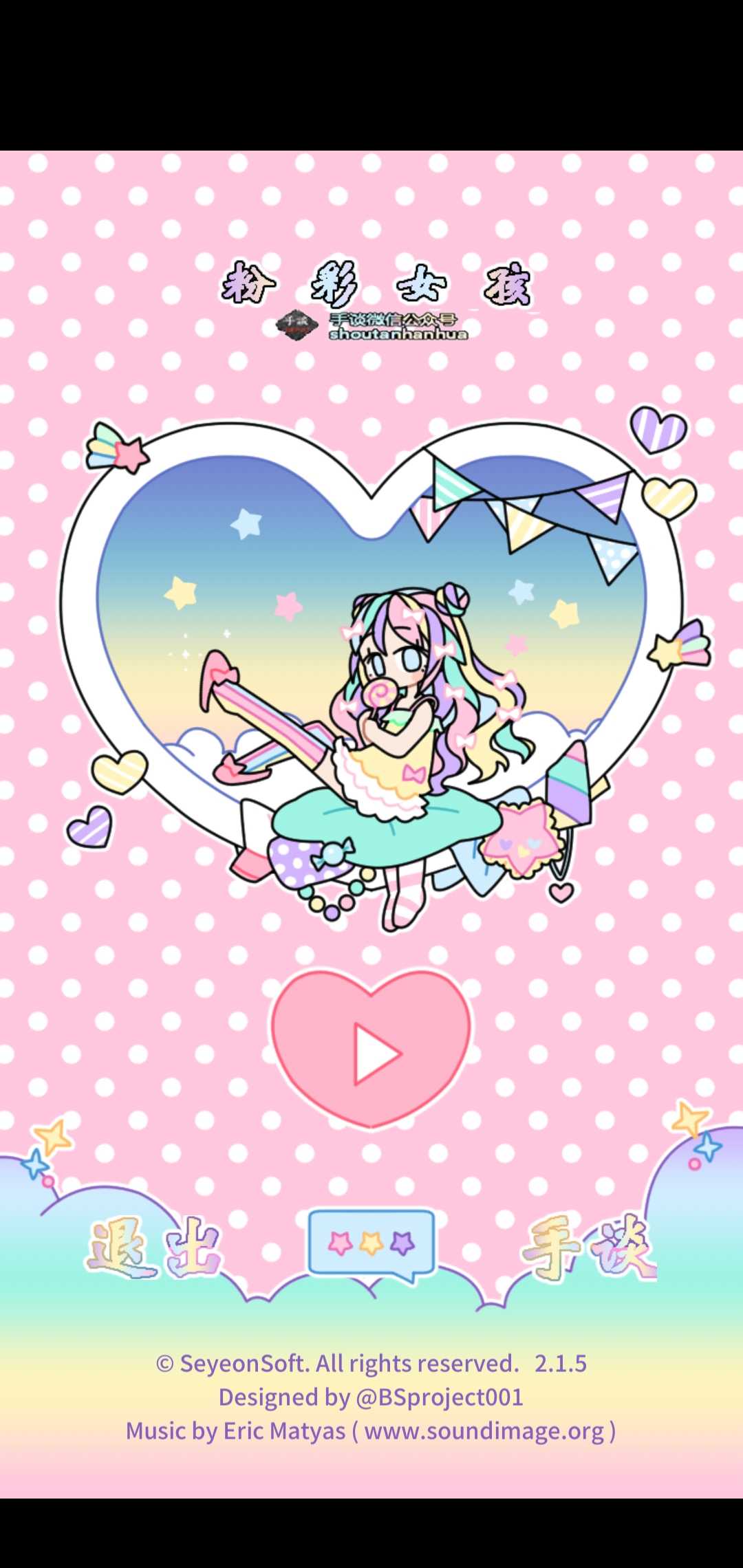This screenshot has width=743, height=1568.
Task: Open the three-star speech bubble button
Action: [x=371, y=1243]
